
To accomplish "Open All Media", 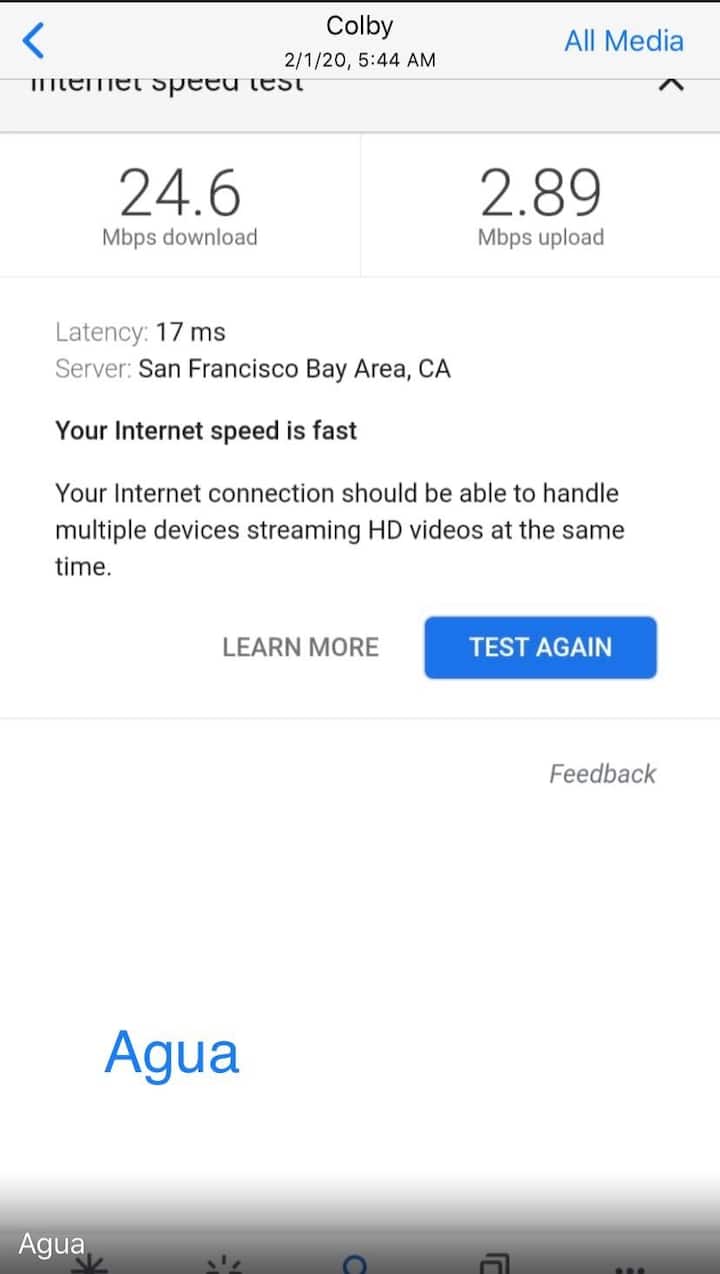I will pyautogui.click(x=624, y=41).
